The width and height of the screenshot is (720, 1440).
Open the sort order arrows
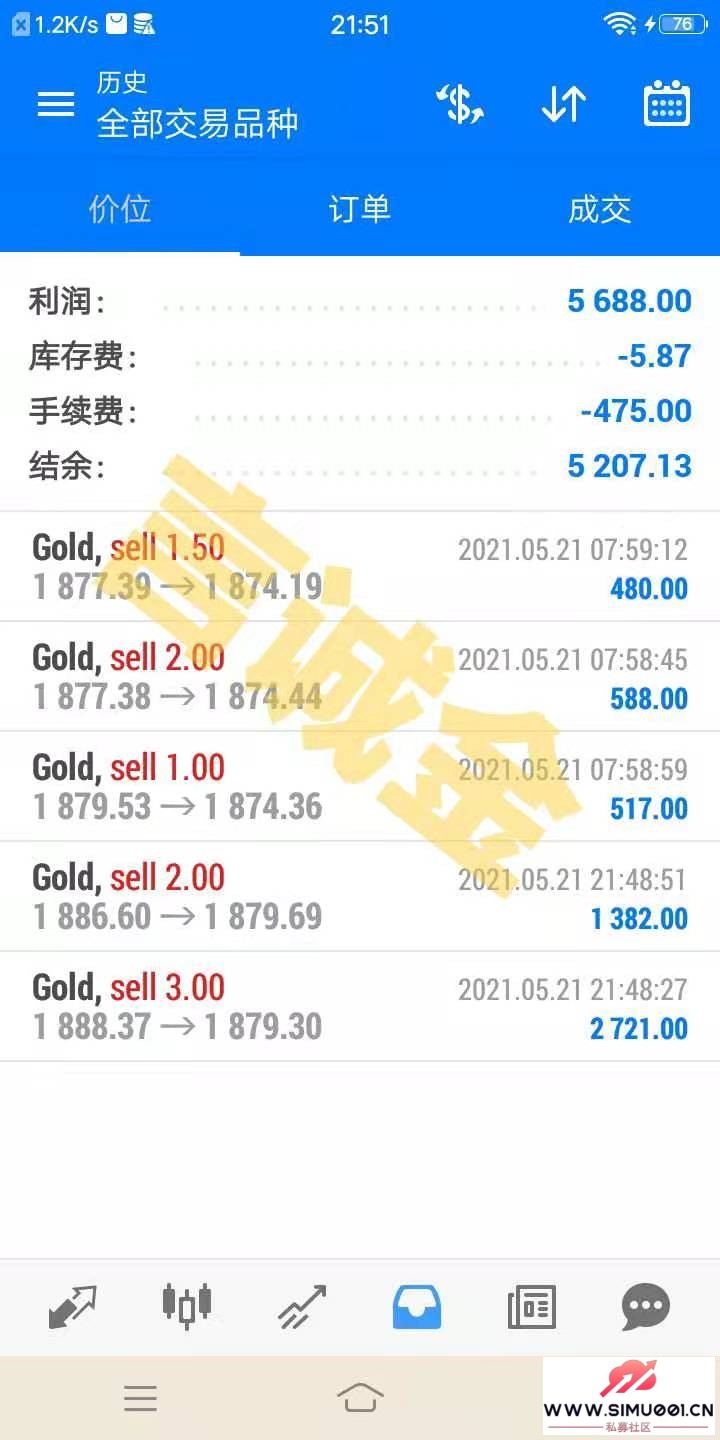coord(563,104)
